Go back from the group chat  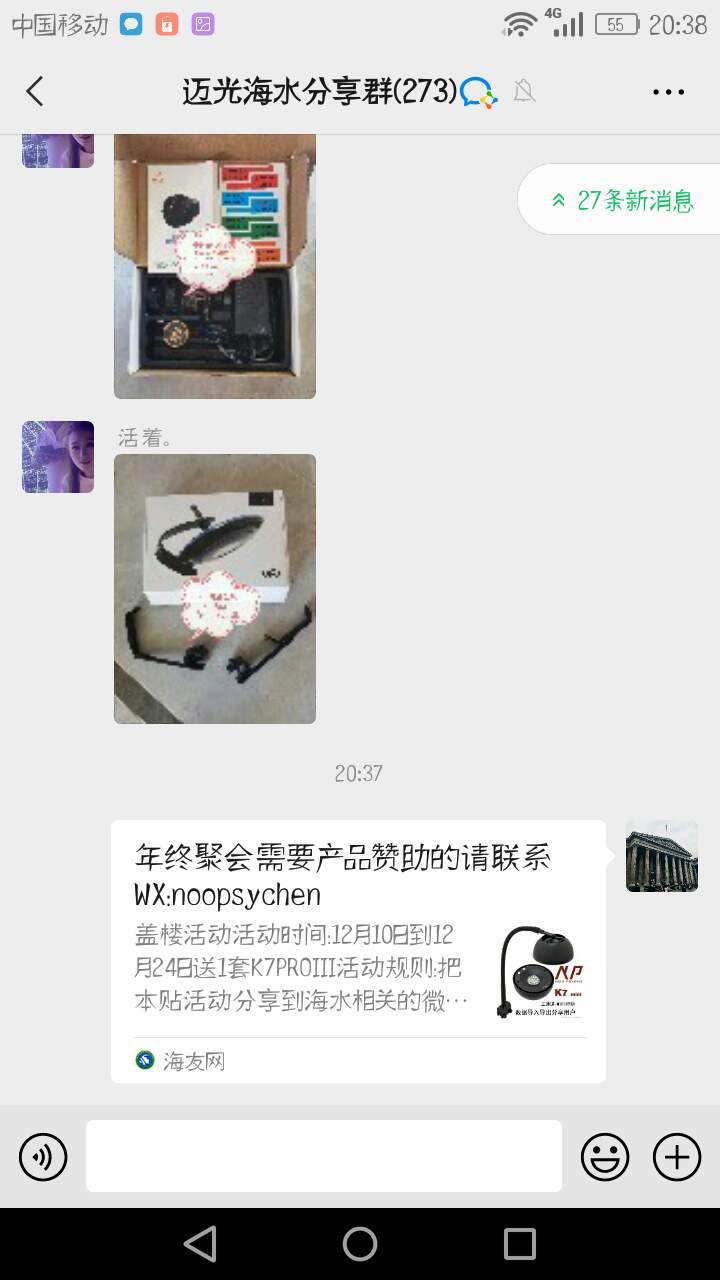(x=35, y=92)
